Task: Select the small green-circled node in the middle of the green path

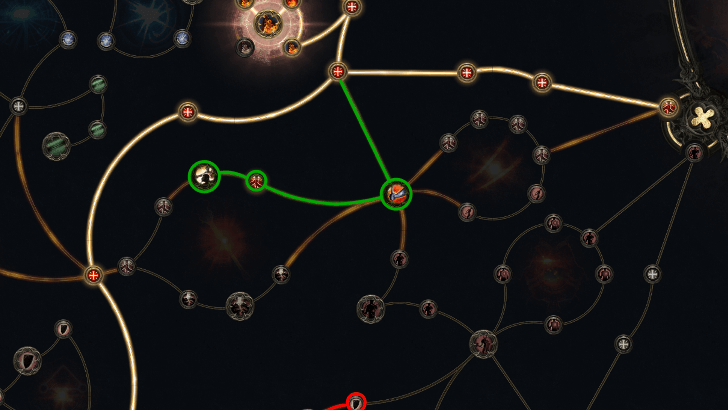Action: coord(257,181)
